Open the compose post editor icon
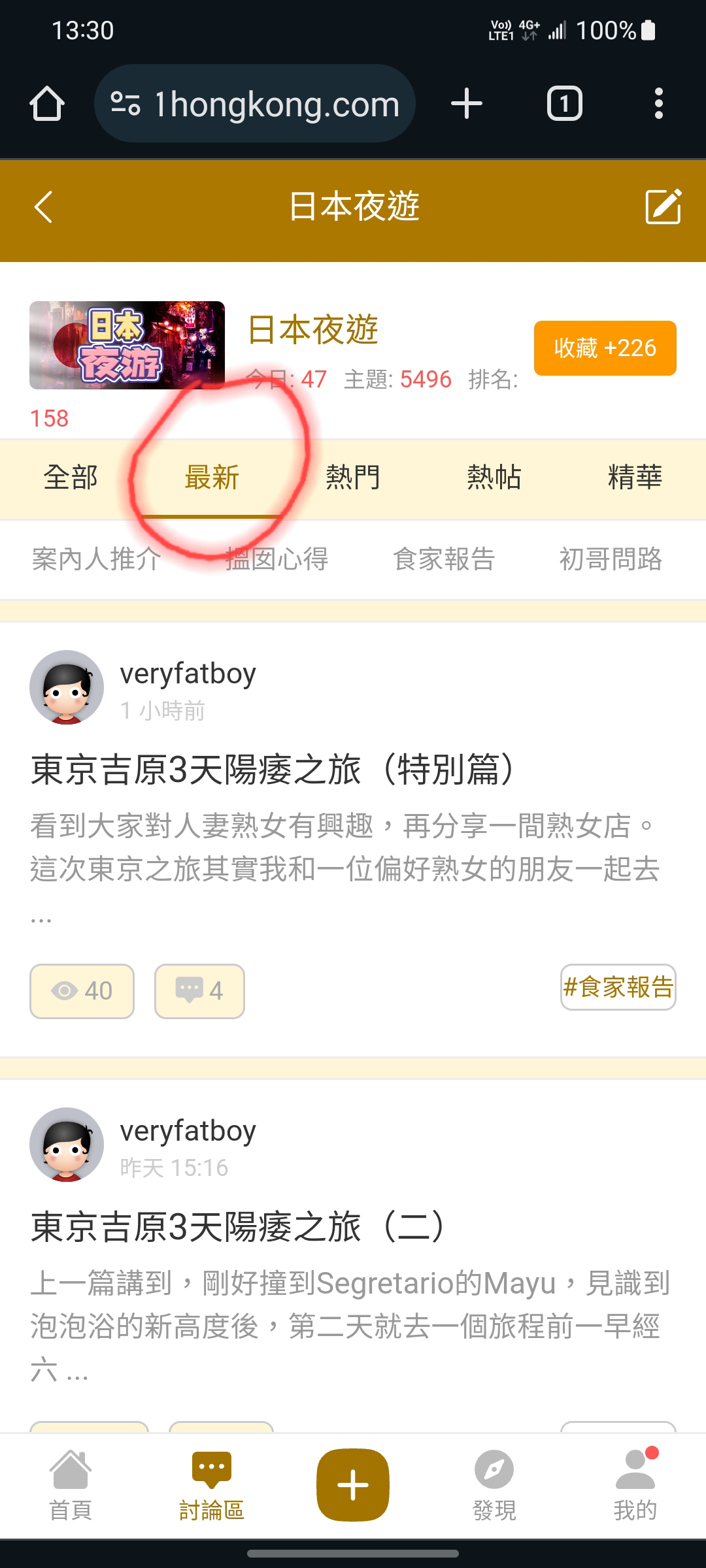This screenshot has width=706, height=1568. [x=662, y=208]
